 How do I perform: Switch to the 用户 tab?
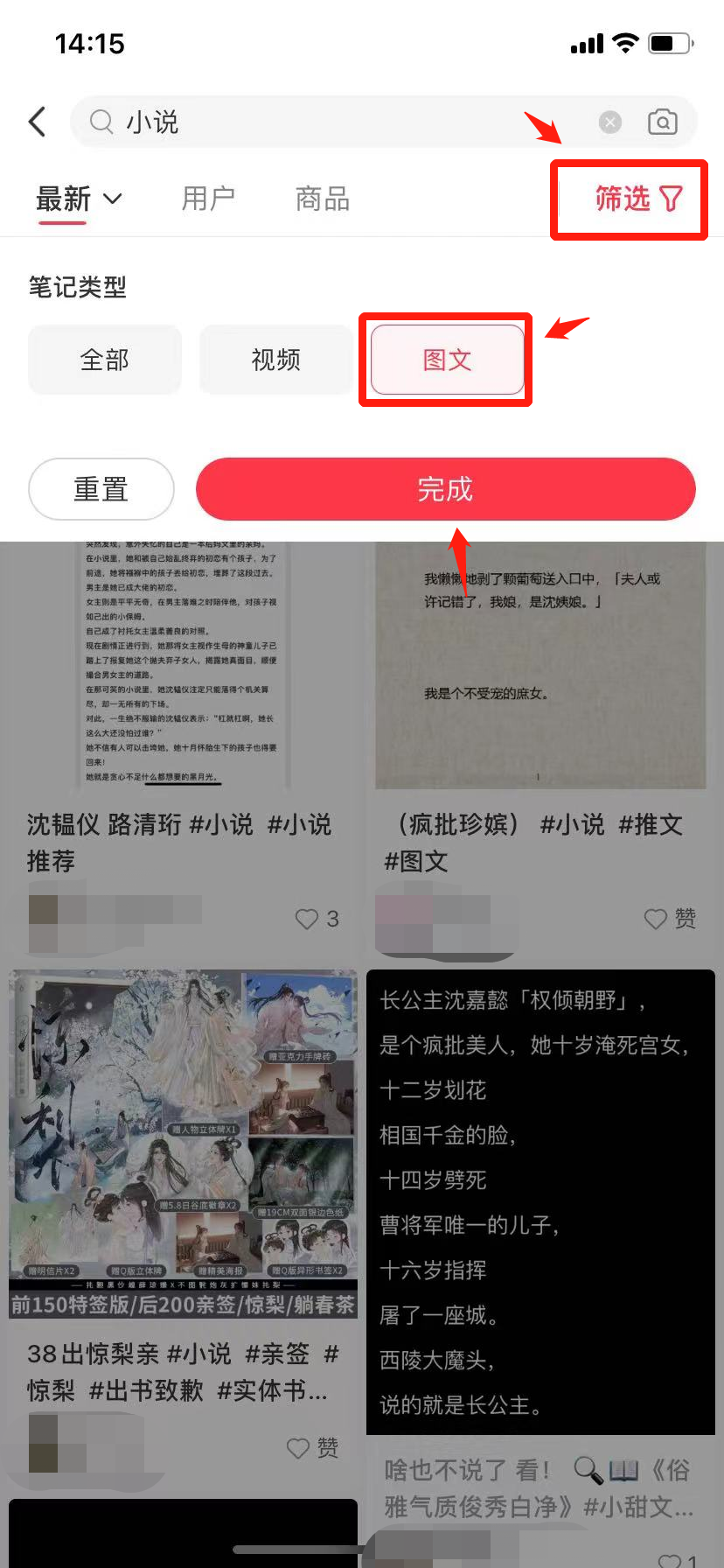pyautogui.click(x=208, y=199)
